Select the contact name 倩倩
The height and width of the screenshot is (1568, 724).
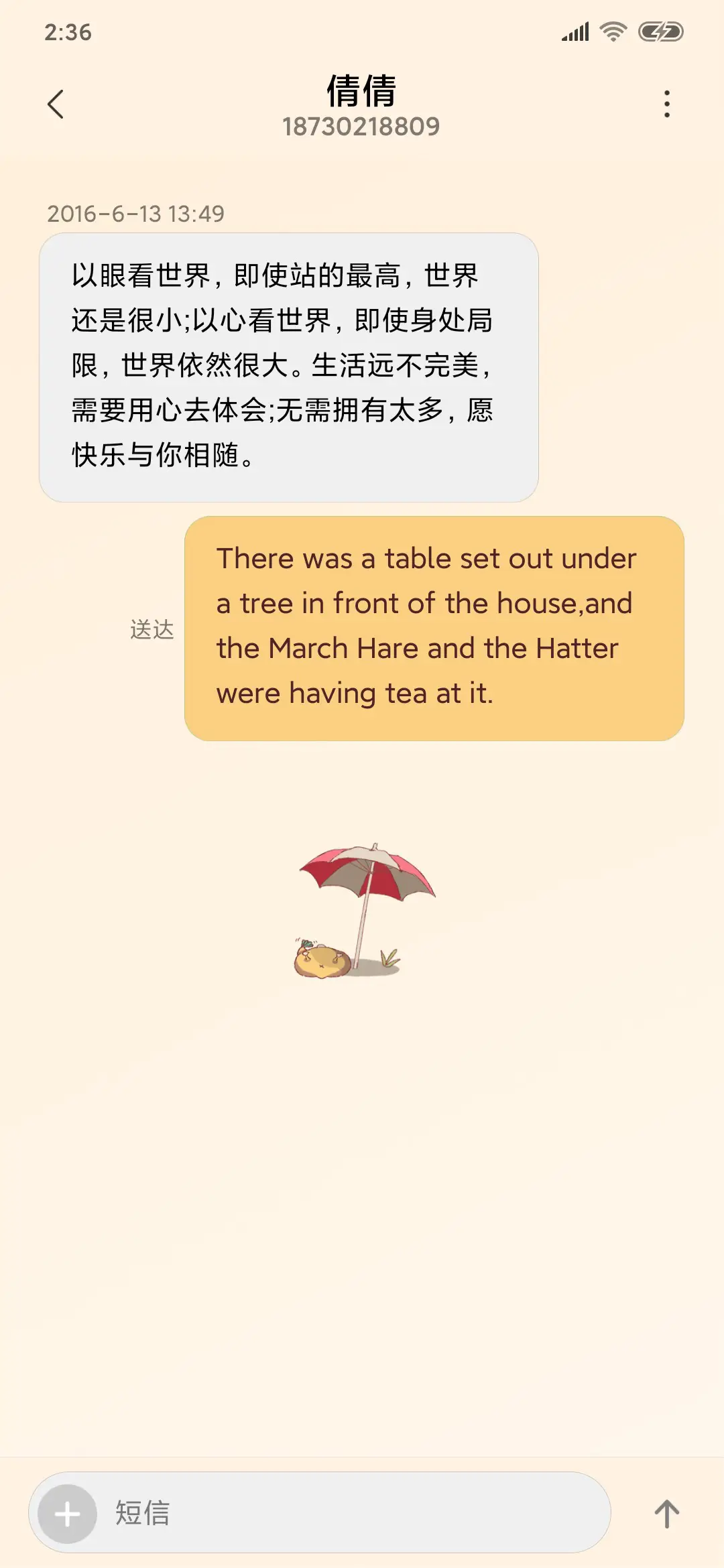click(361, 92)
